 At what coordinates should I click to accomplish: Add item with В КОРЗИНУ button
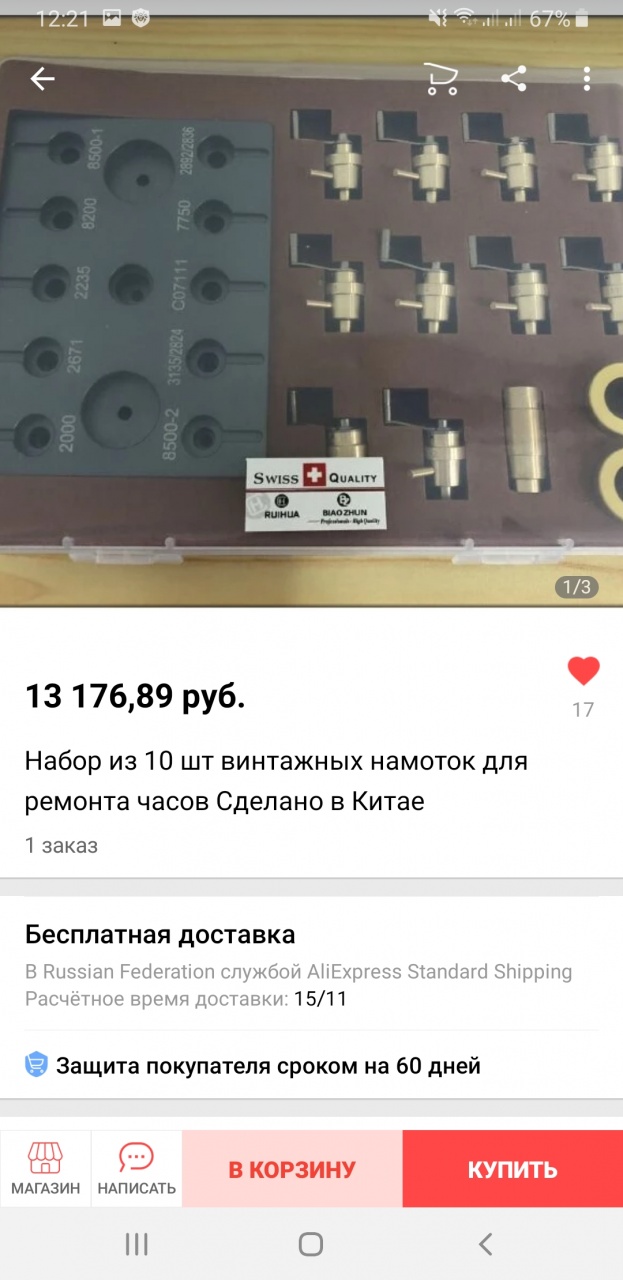tap(292, 1169)
